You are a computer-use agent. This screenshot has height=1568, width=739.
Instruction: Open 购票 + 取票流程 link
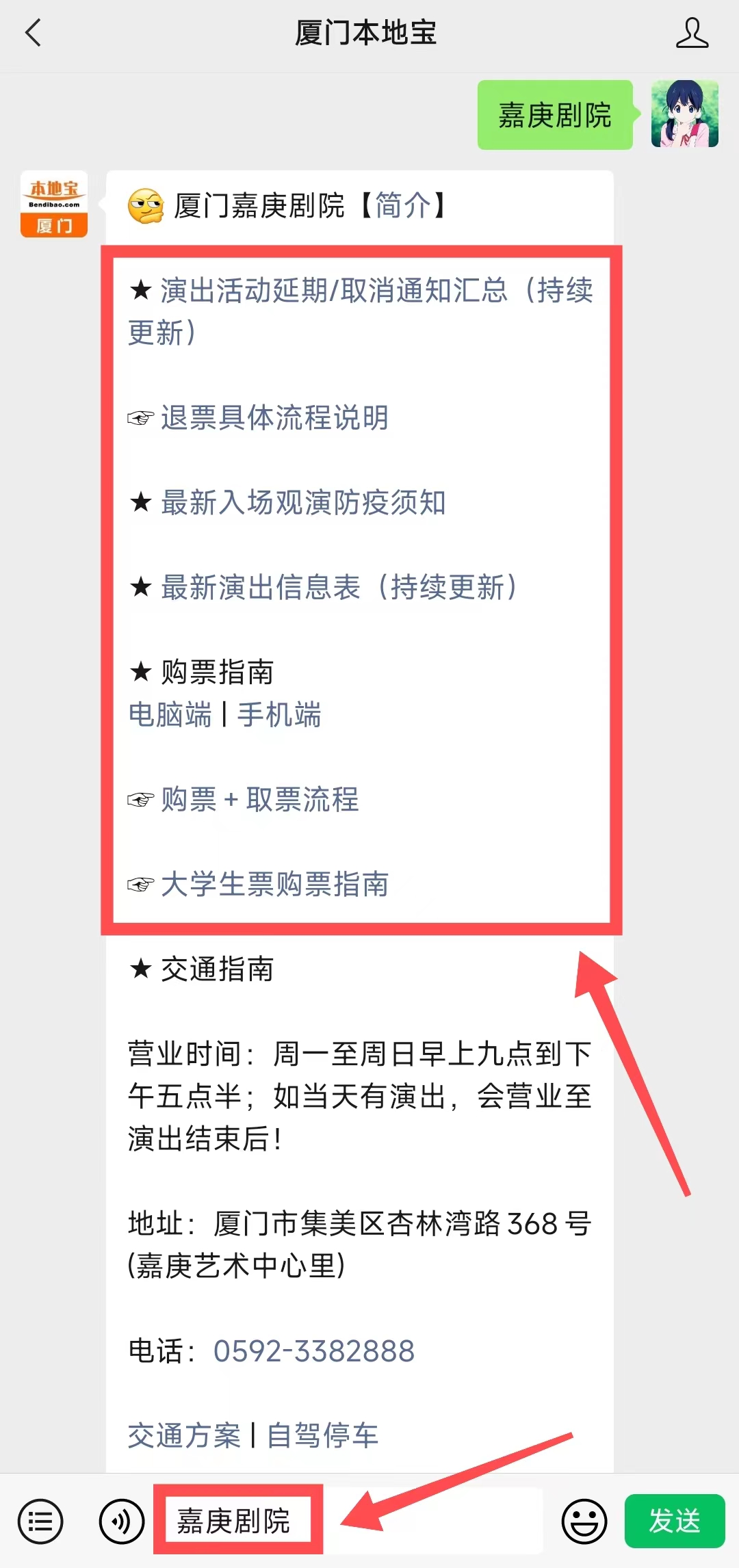(260, 800)
